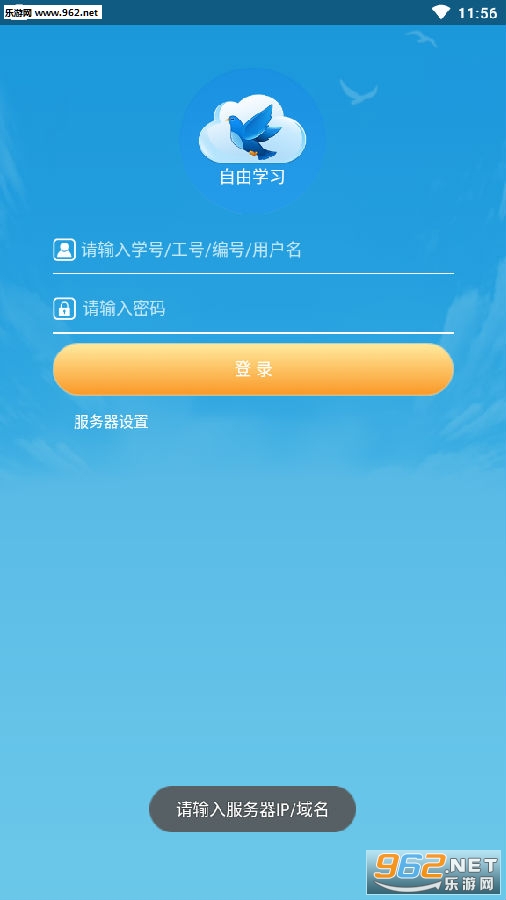Tap the orange 登录 login button
This screenshot has width=506, height=900.
253,370
